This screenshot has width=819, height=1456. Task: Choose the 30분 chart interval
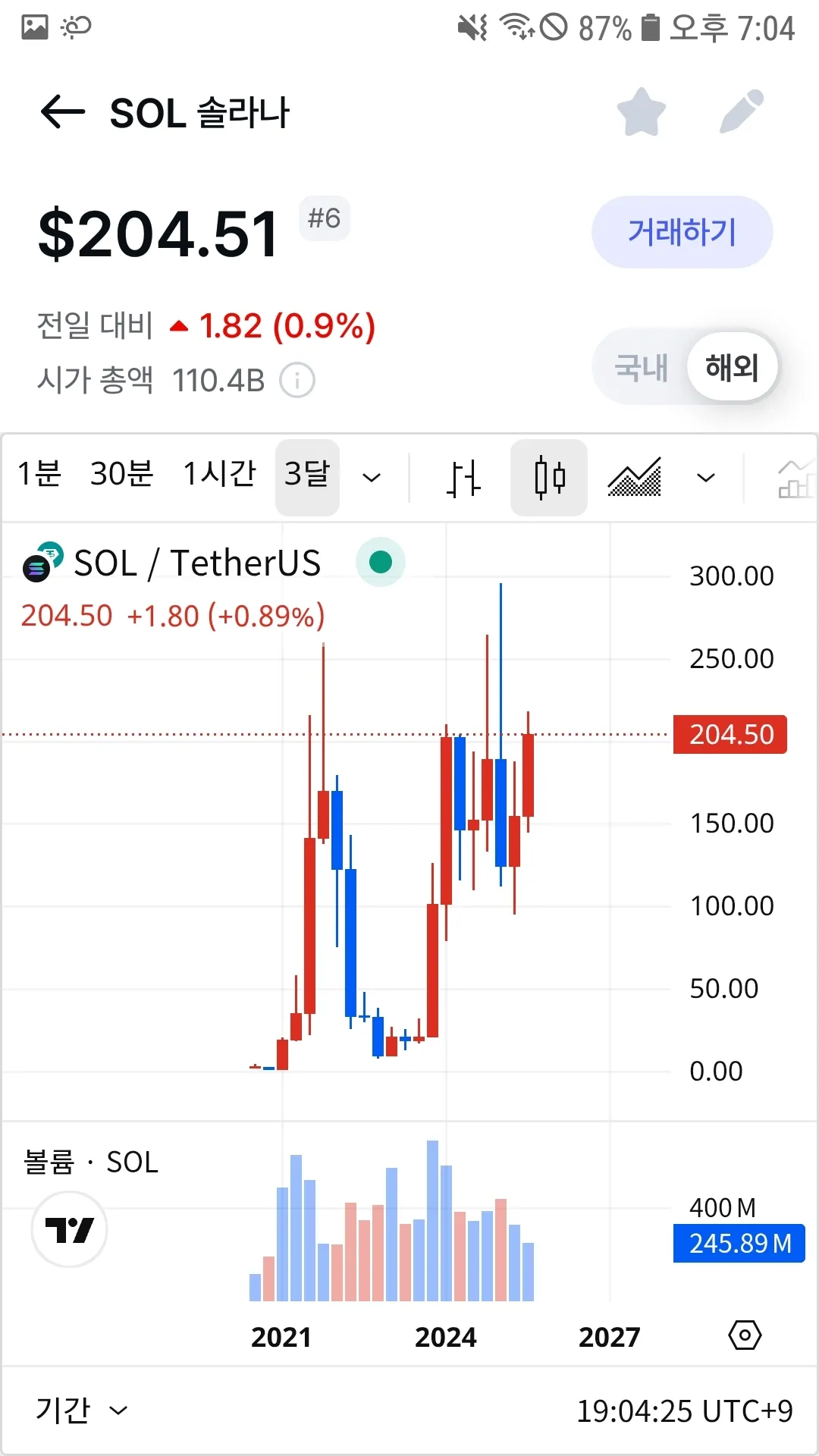point(121,475)
